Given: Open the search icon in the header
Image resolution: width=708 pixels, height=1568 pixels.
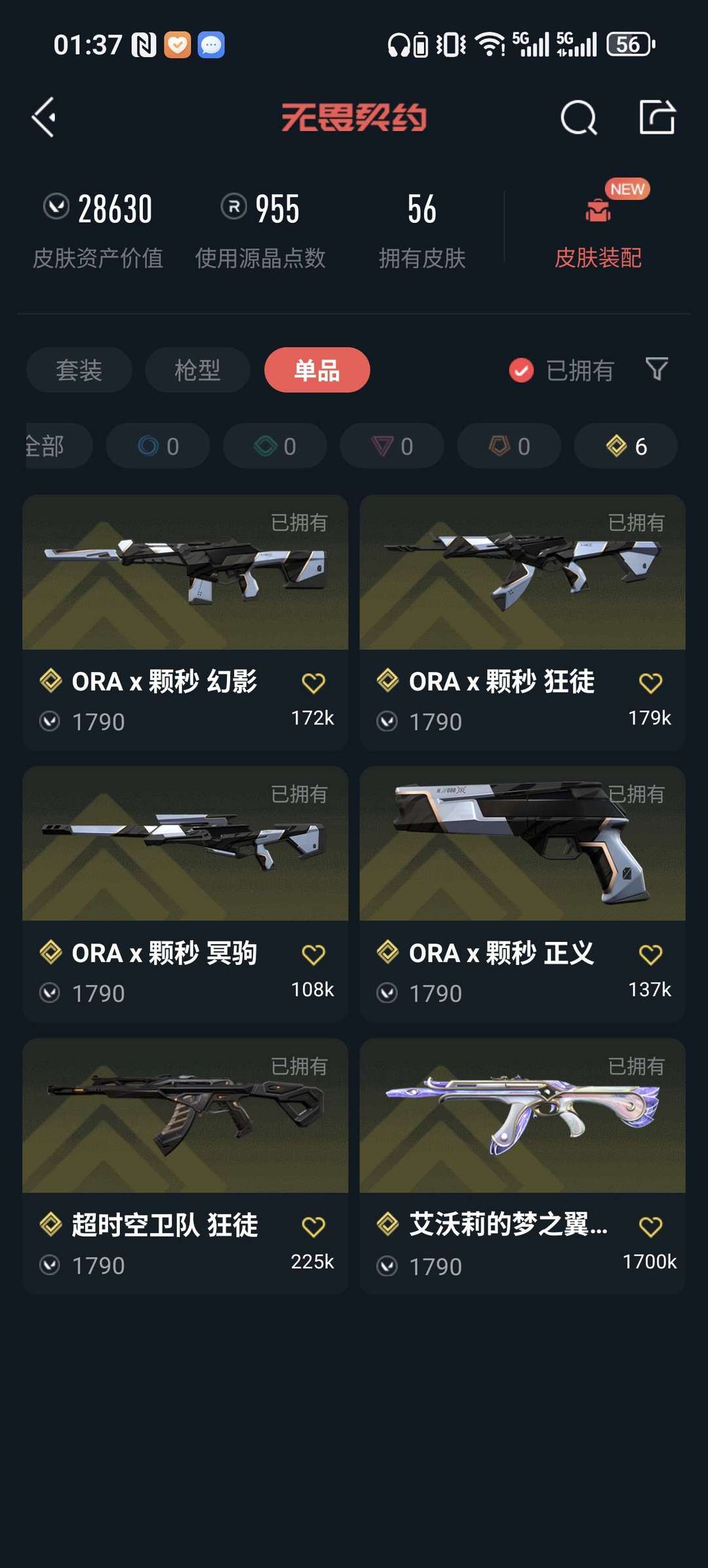Looking at the screenshot, I should [578, 118].
